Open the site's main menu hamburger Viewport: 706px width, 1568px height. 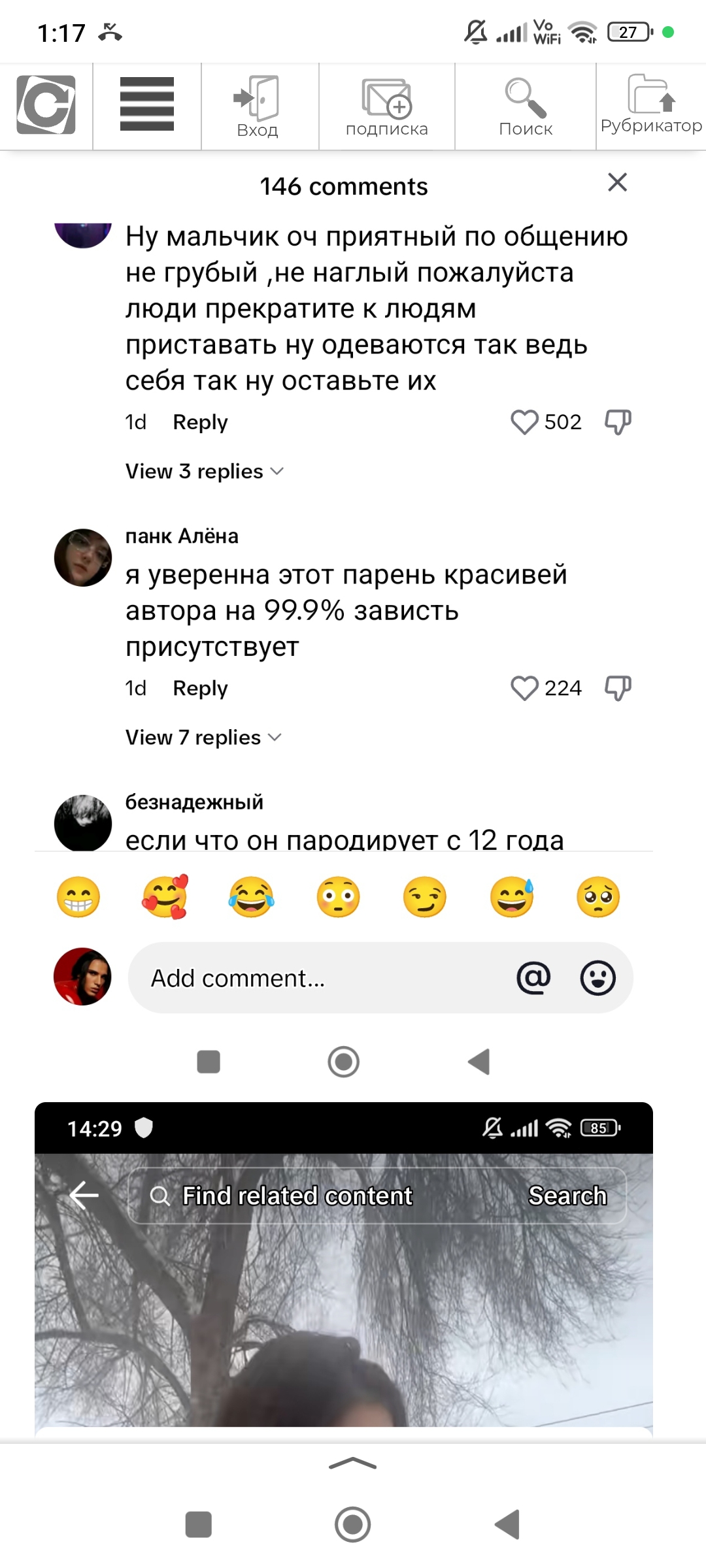[x=146, y=105]
